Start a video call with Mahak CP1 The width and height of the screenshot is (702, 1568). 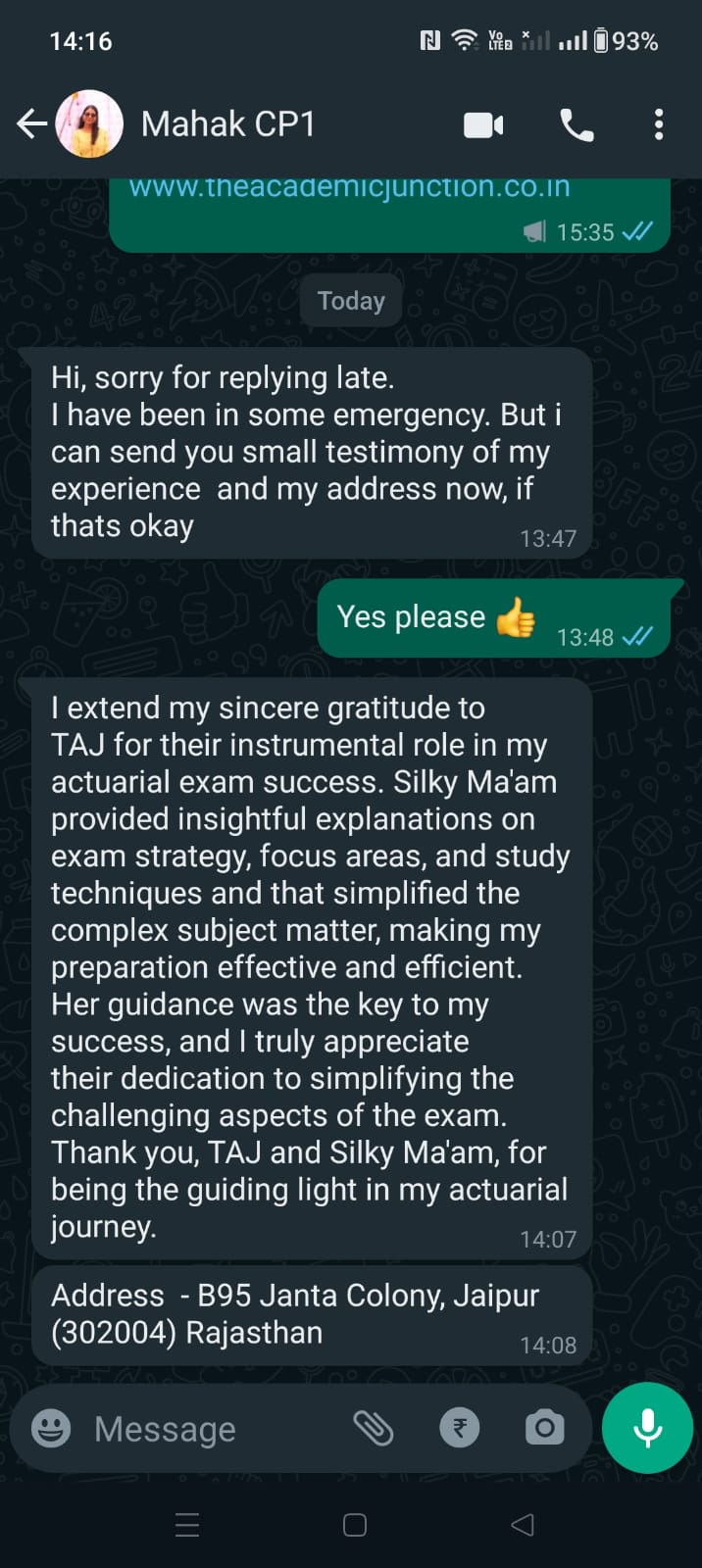point(483,125)
